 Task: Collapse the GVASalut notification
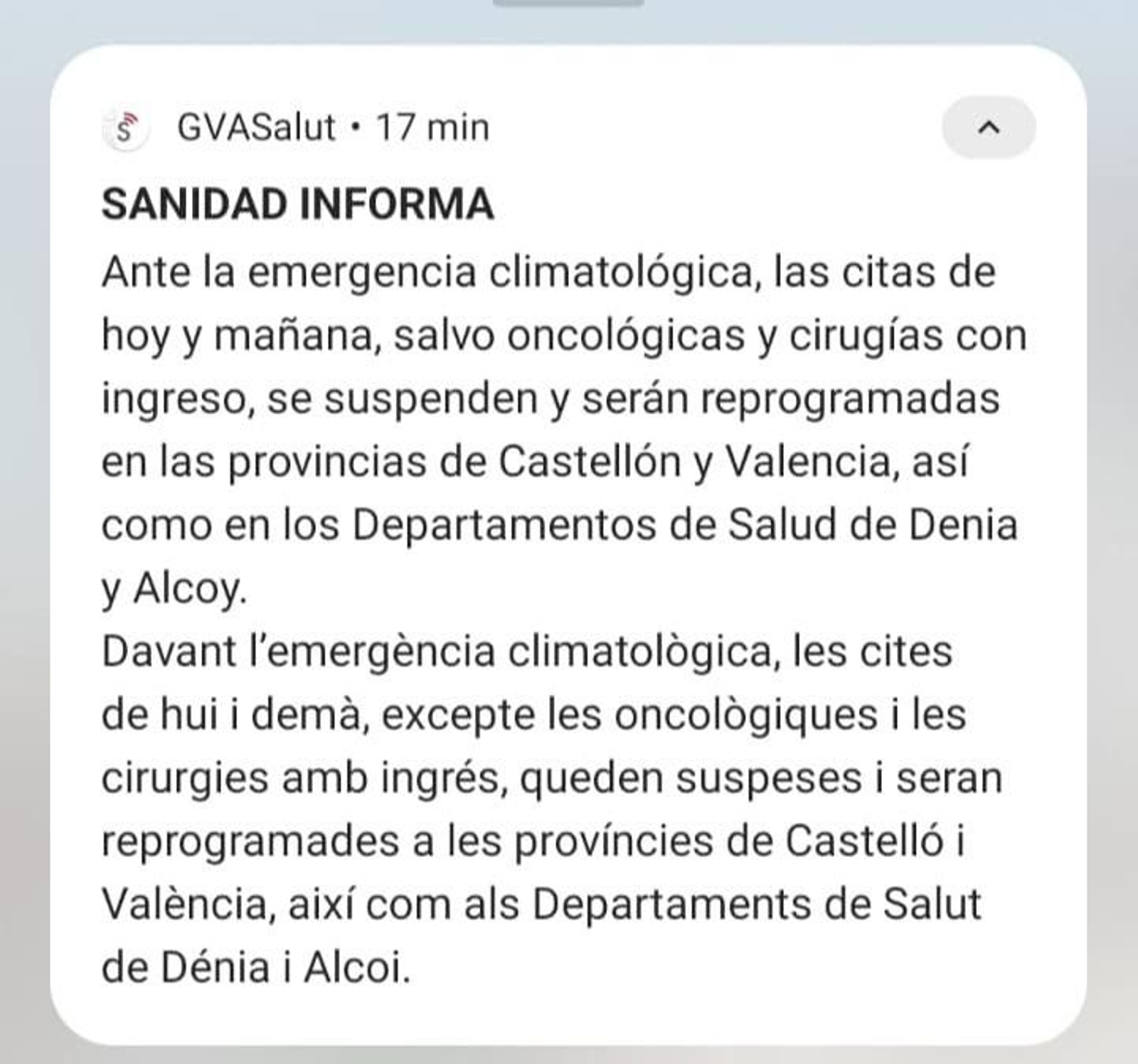click(x=989, y=128)
